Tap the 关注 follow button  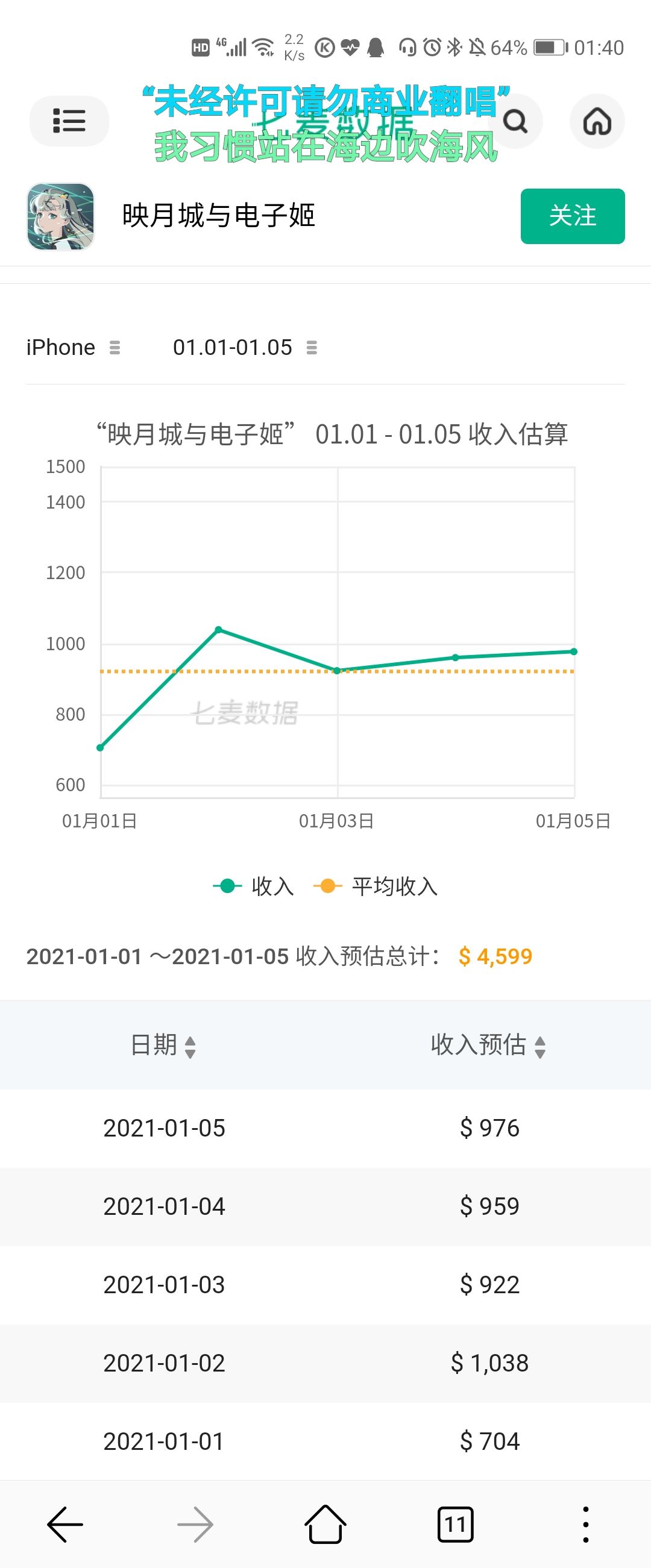tap(573, 216)
